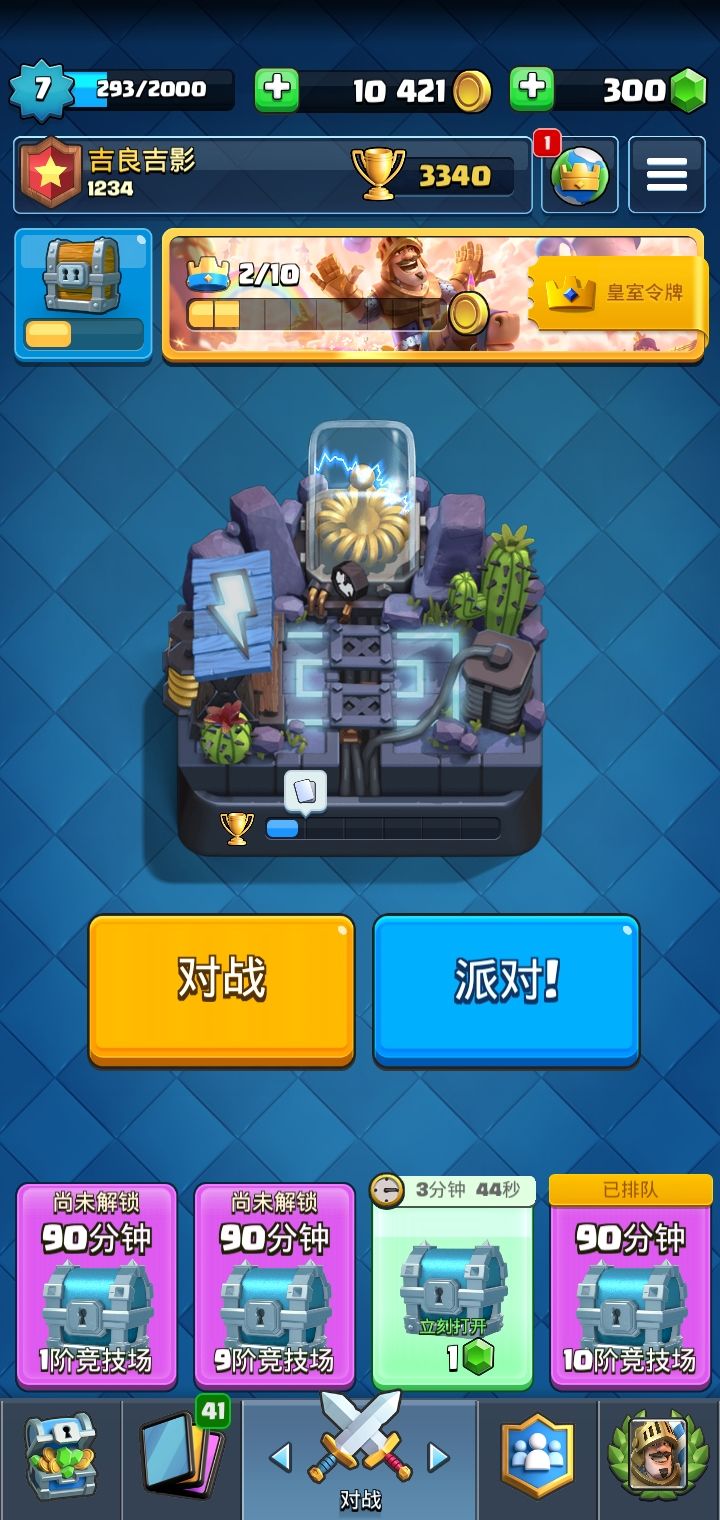Screen dimensions: 720x1520
Task: Open the unlocking chest with 1 gem
Action: pos(452,1283)
